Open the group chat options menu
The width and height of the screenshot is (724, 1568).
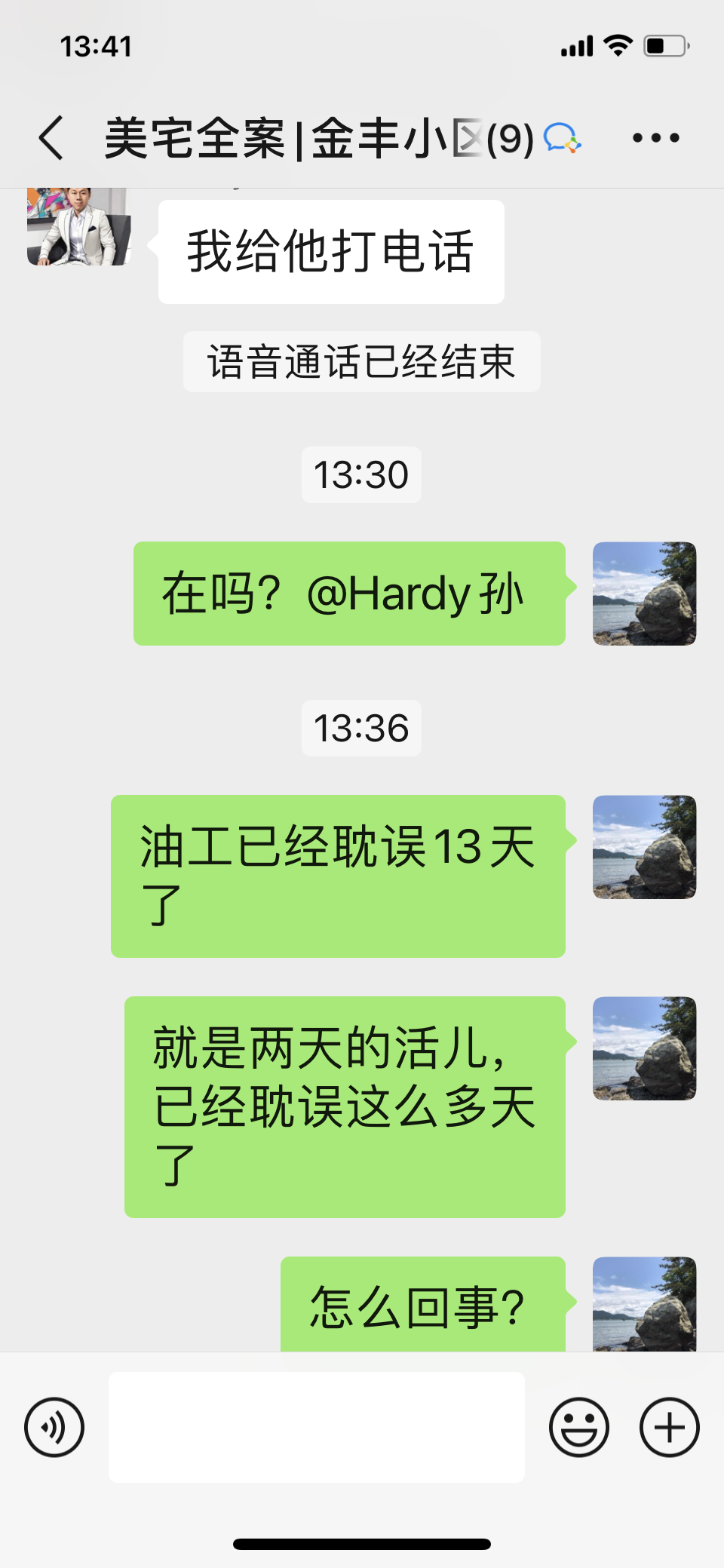point(655,138)
